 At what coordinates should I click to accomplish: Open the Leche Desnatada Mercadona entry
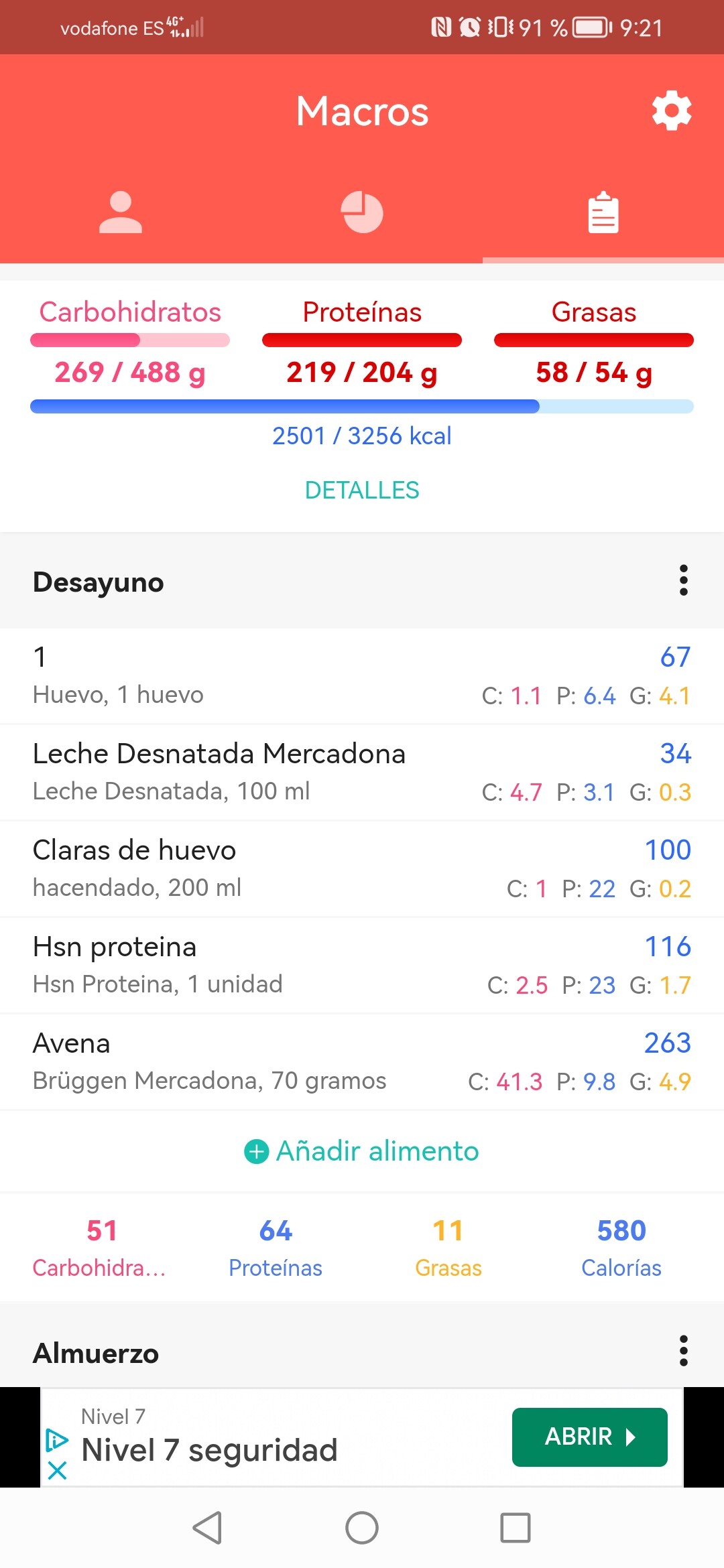pos(362,772)
